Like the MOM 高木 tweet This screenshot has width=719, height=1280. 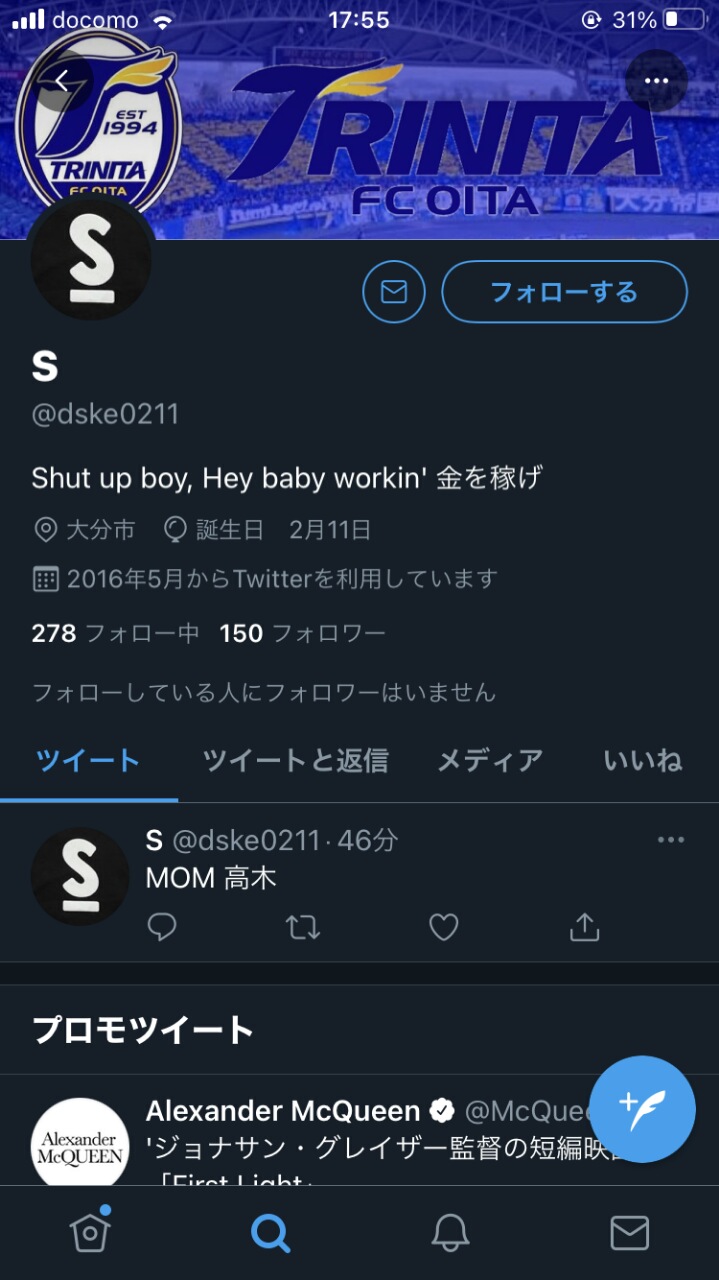coord(444,928)
